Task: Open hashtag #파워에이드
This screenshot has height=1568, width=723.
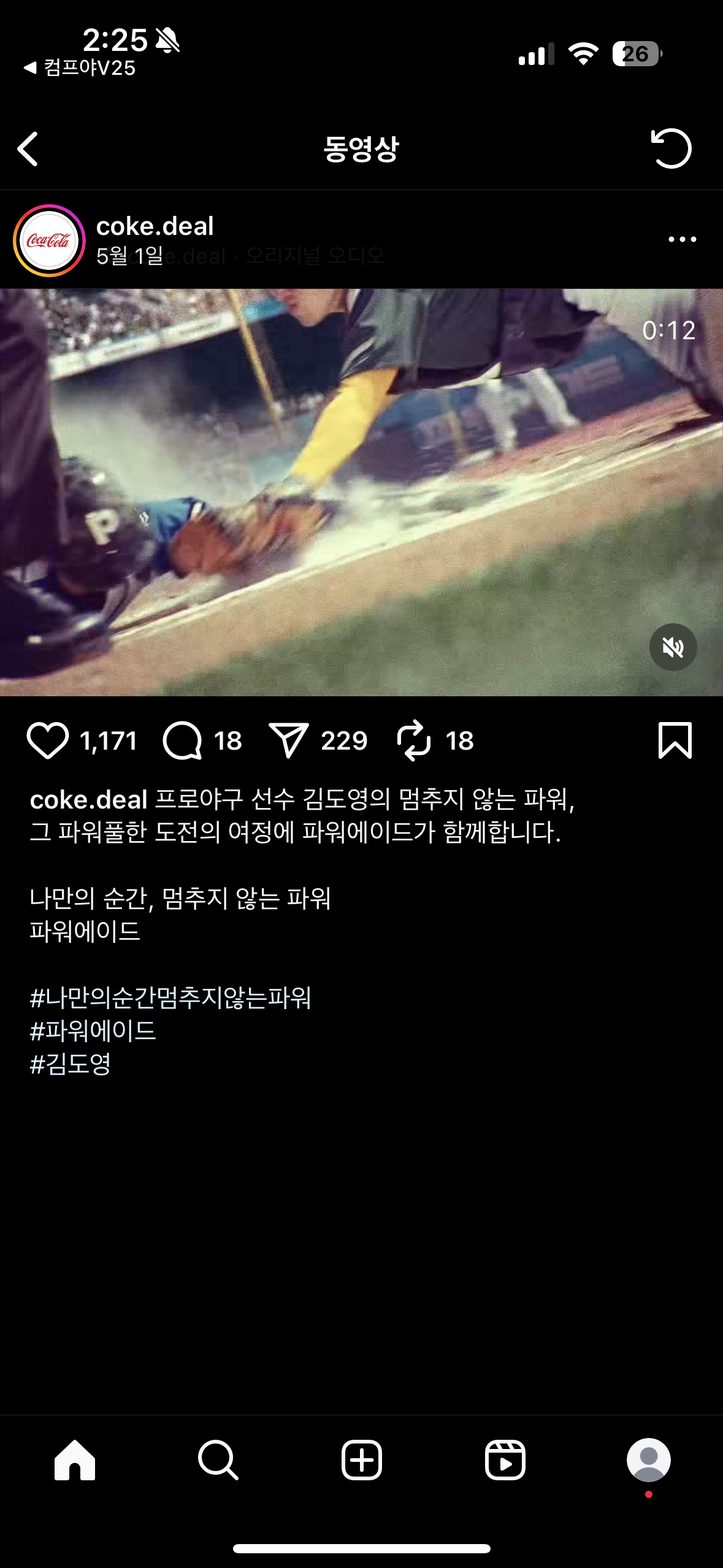Action: 93,1031
